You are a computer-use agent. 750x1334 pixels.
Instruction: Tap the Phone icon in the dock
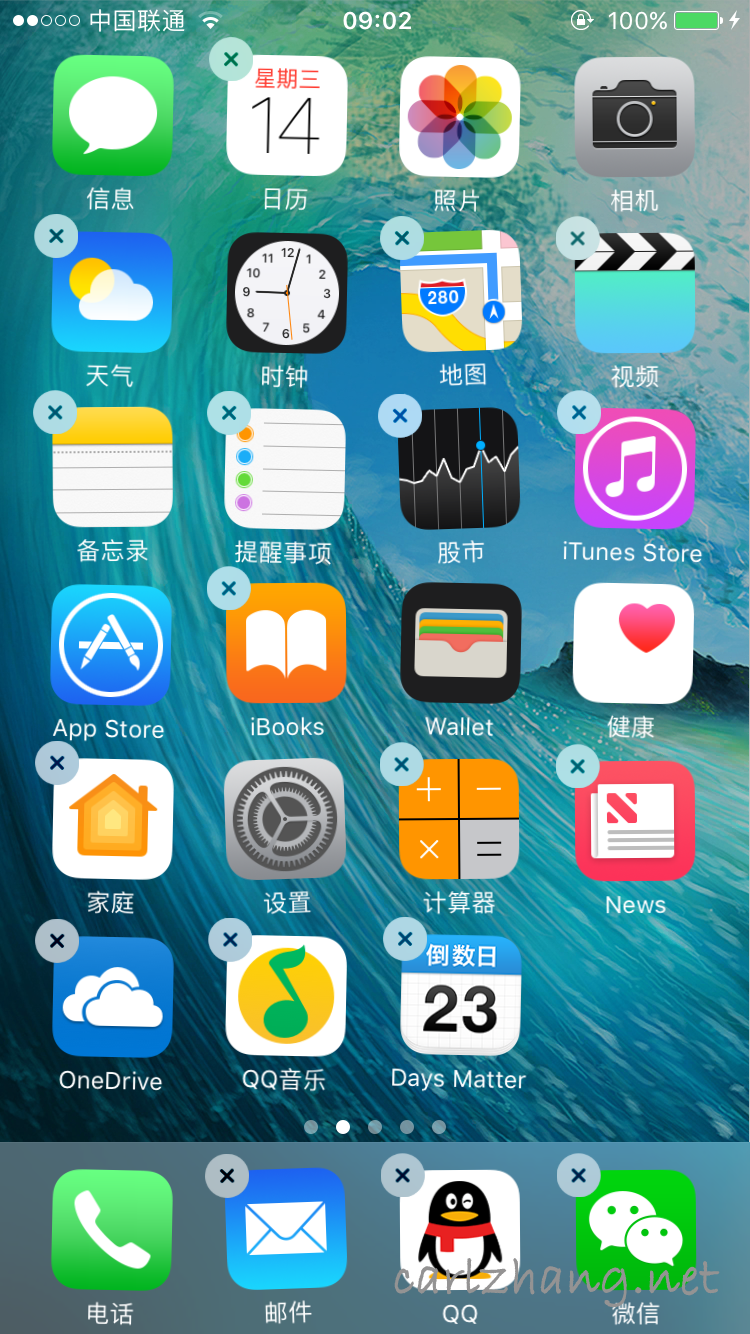[x=111, y=1231]
